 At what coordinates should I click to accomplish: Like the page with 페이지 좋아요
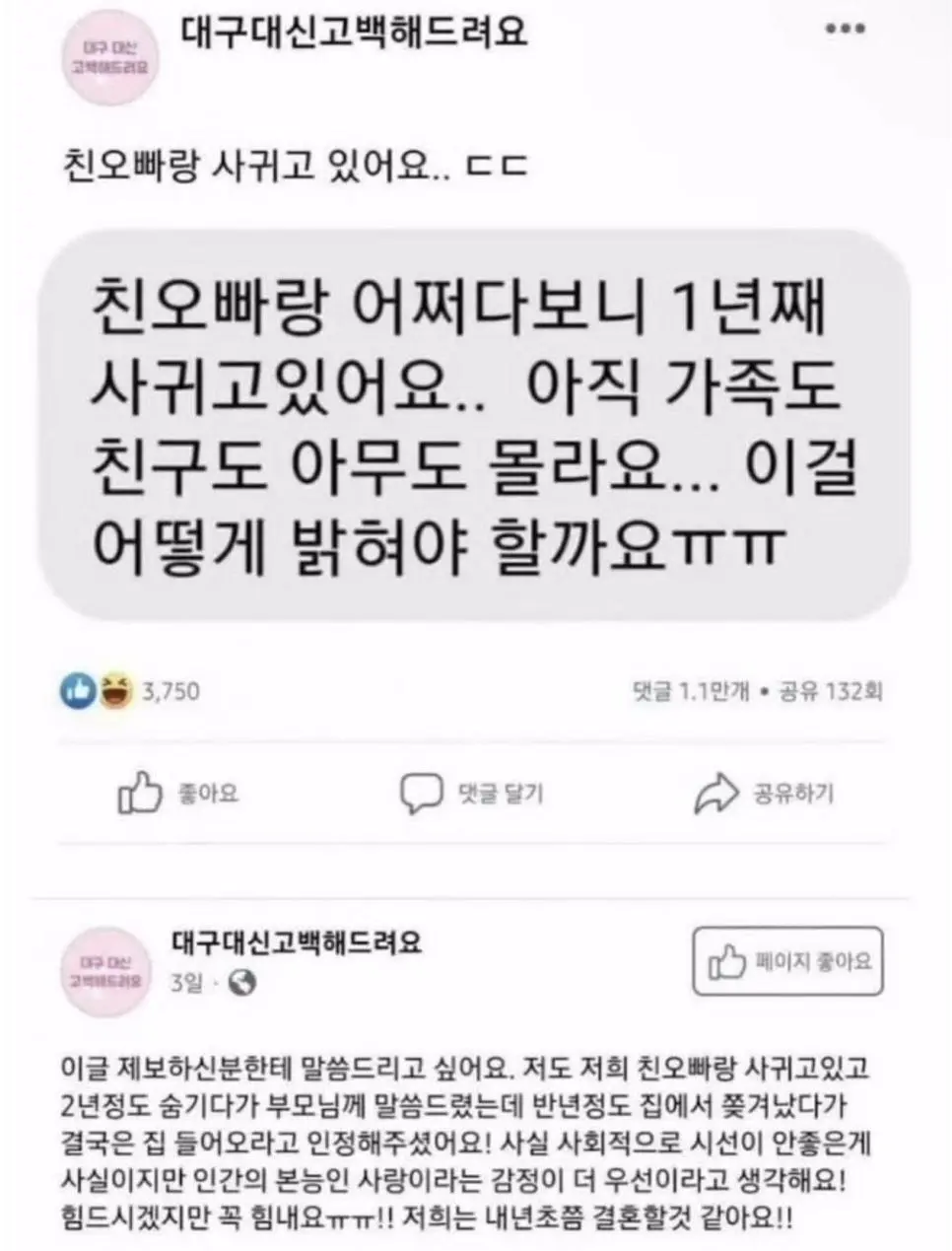coord(787,961)
